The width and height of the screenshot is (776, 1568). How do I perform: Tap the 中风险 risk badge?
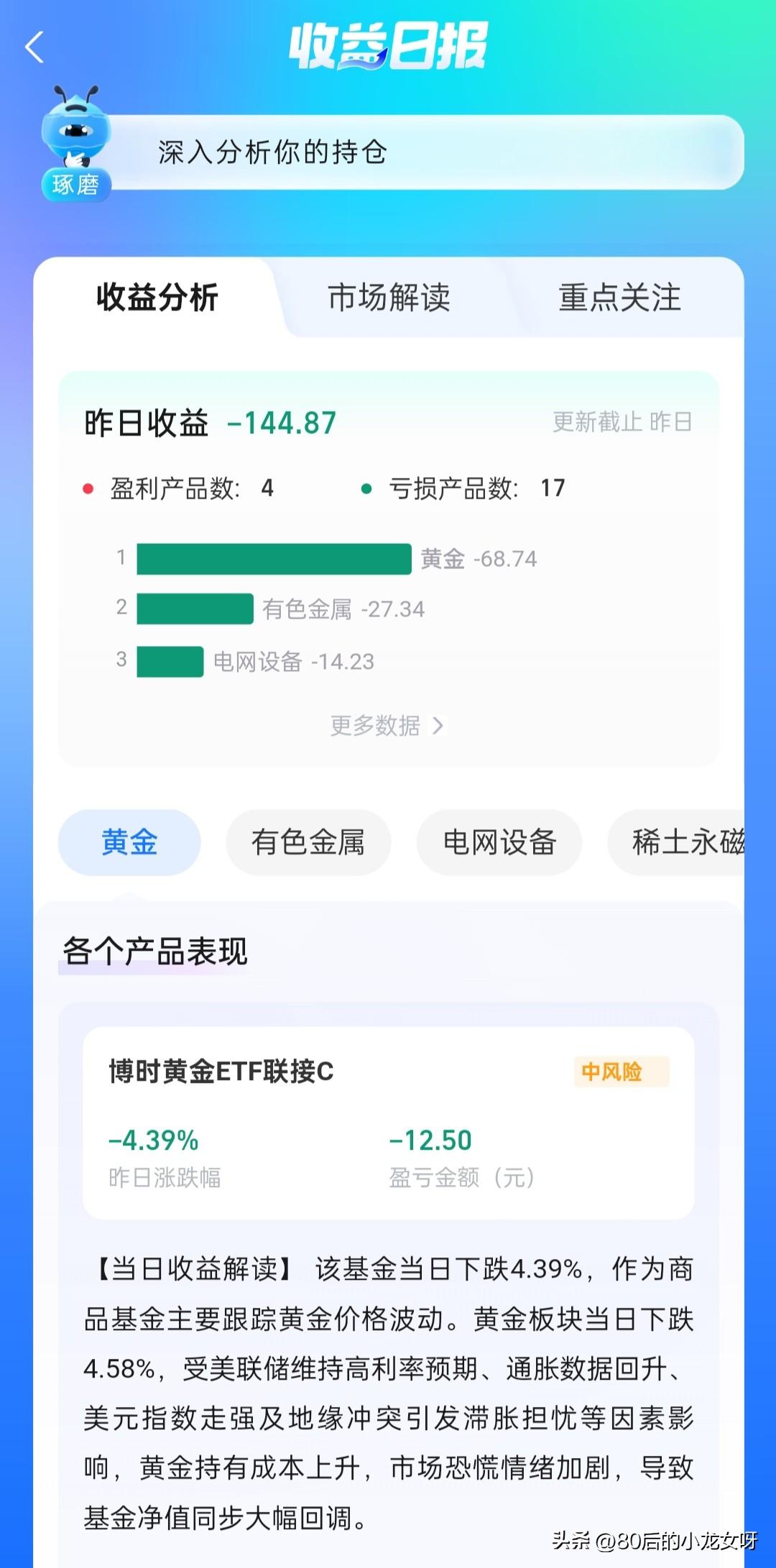click(x=621, y=1071)
